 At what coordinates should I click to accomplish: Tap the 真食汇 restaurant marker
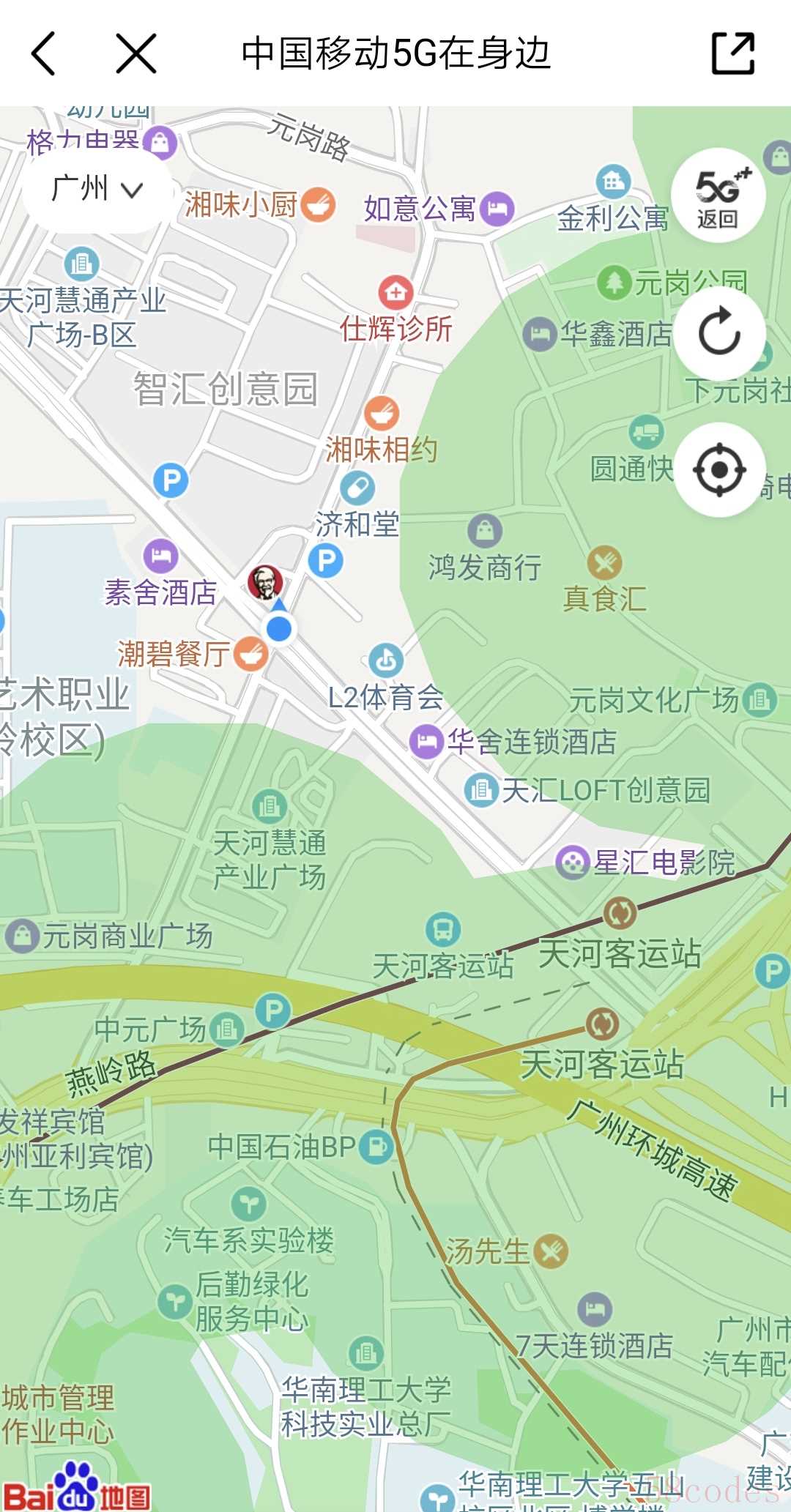[x=604, y=563]
